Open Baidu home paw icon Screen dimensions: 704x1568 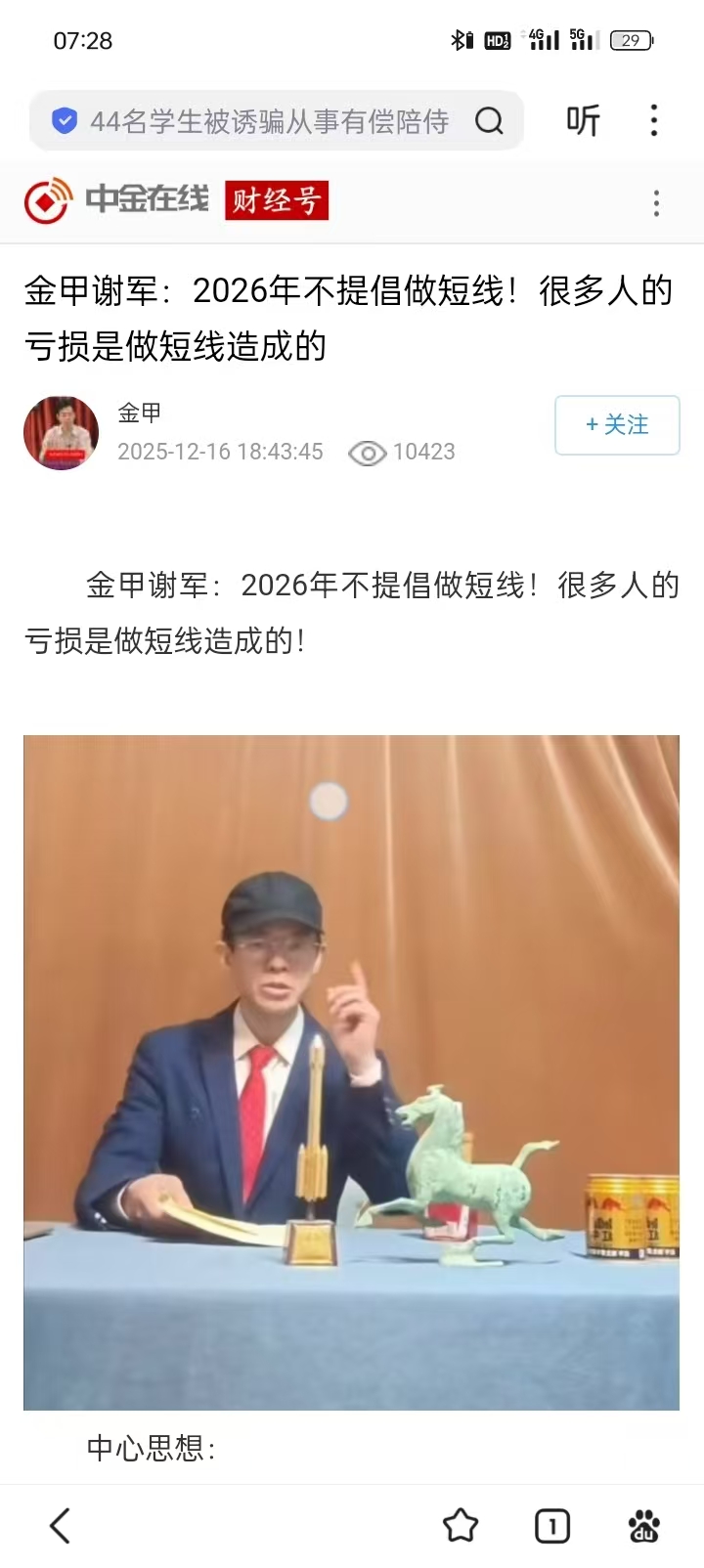pos(643,1526)
